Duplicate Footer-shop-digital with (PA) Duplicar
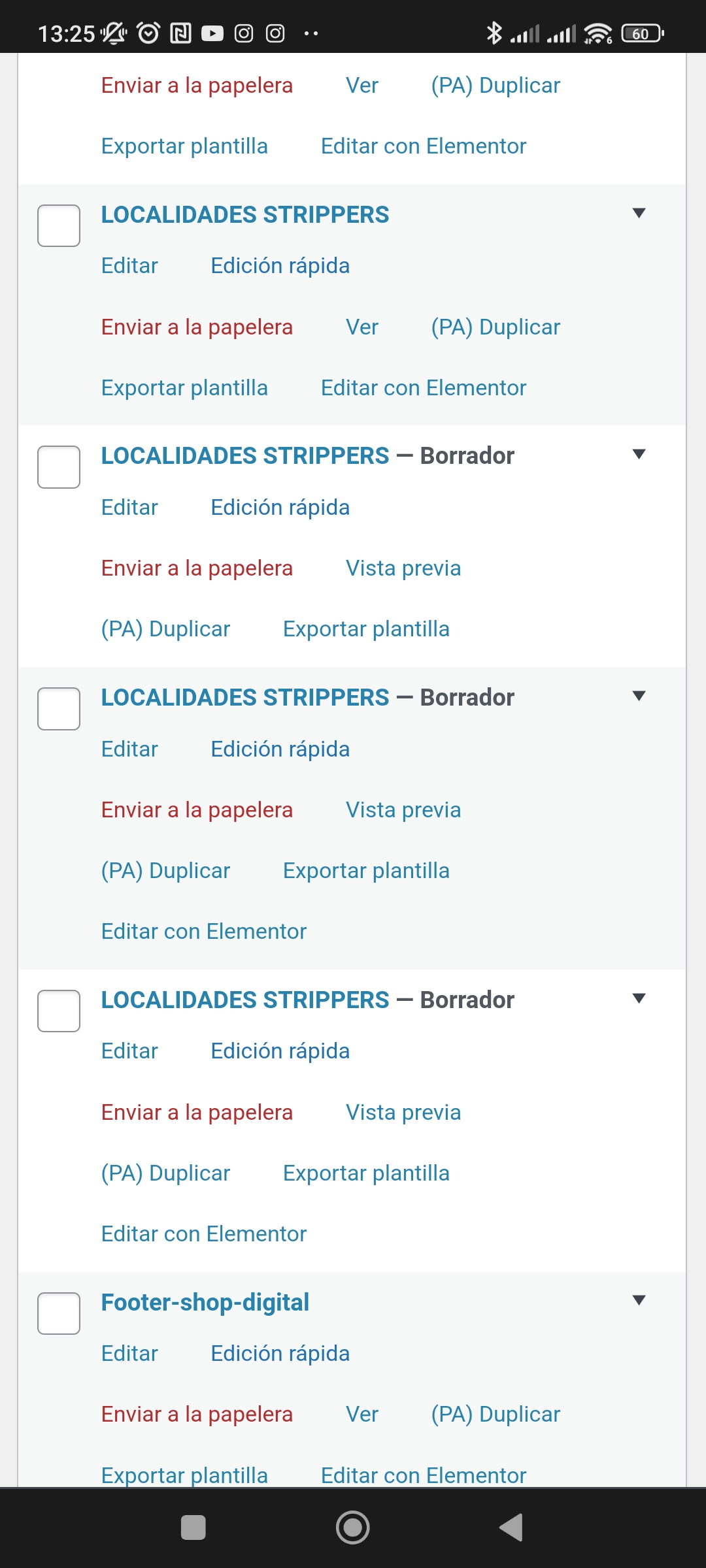706x1568 pixels. [x=496, y=1414]
